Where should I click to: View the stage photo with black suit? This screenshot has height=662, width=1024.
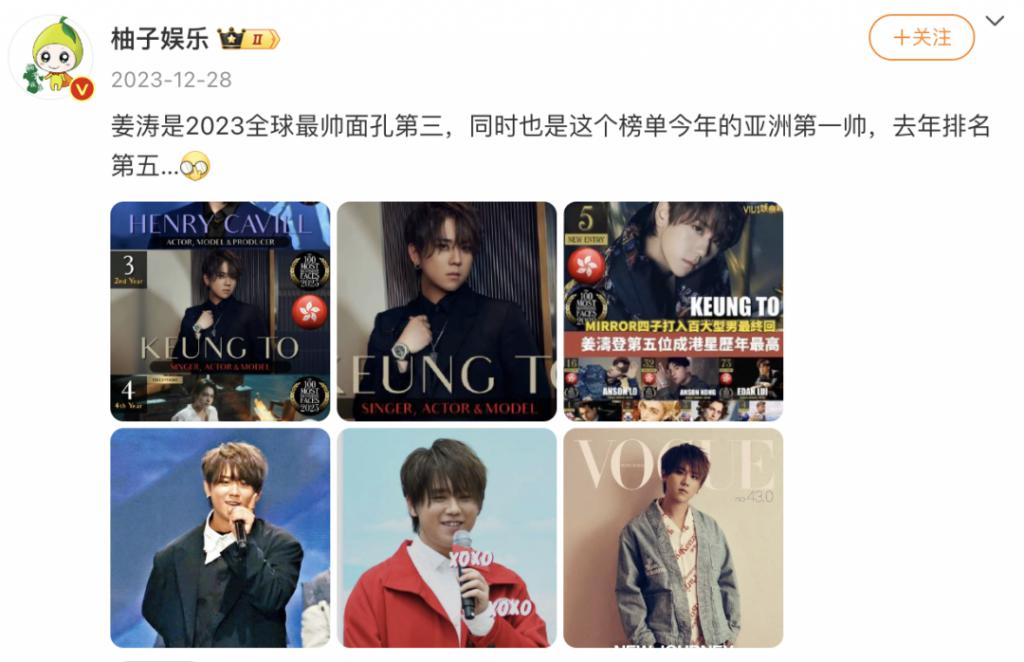point(220,537)
